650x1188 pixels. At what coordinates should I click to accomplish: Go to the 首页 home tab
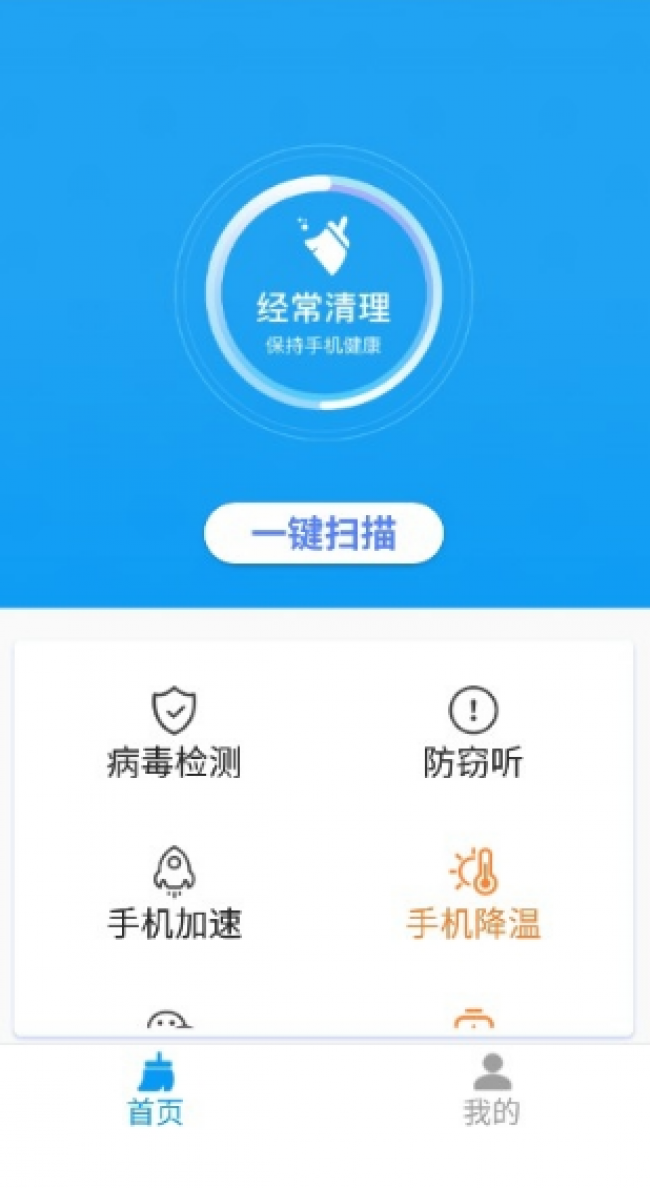(x=155, y=1090)
